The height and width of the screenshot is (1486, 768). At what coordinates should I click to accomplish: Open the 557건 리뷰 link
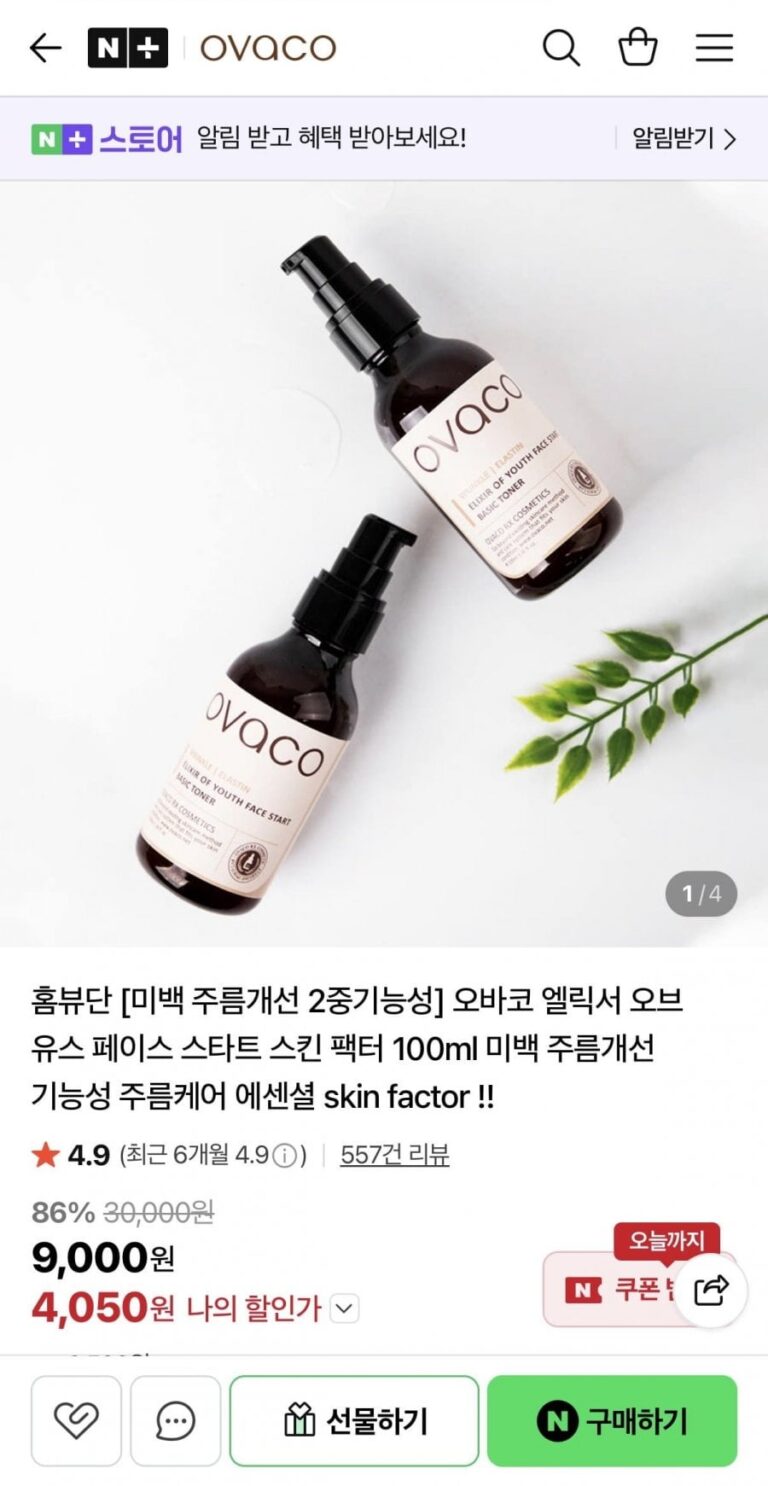coord(394,1155)
